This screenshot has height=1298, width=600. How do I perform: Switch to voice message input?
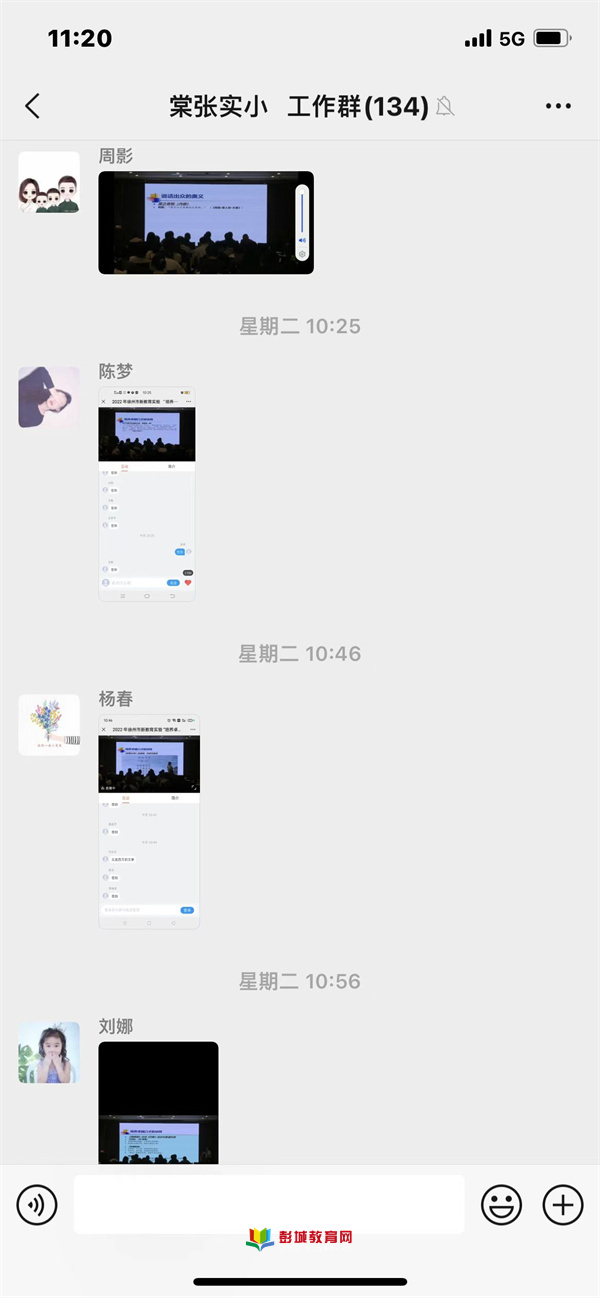click(37, 1205)
